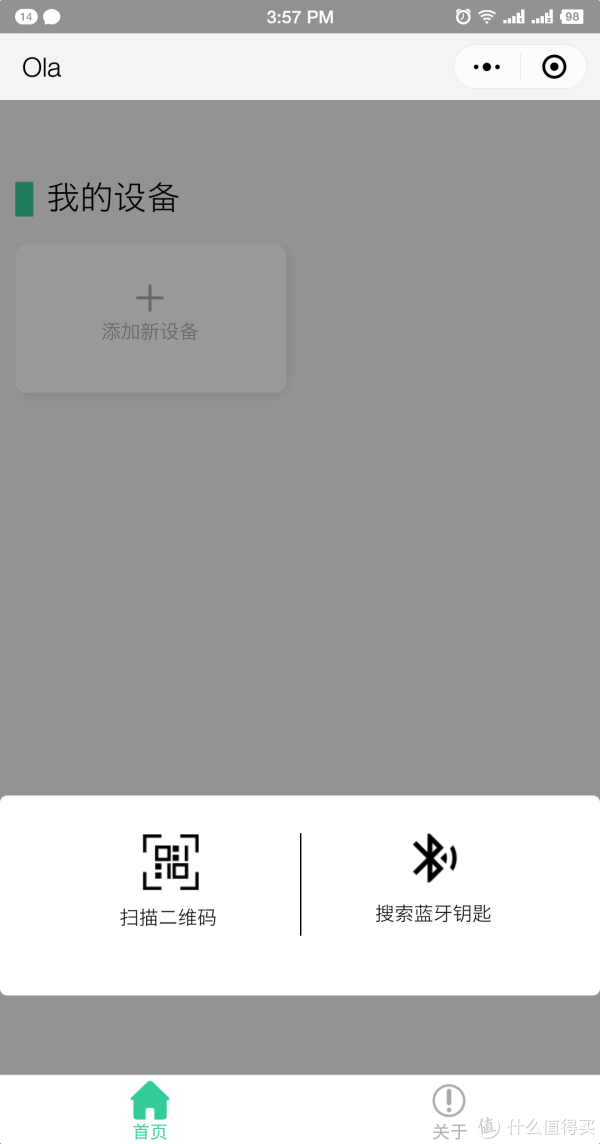The height and width of the screenshot is (1144, 600).
Task: Switch to the home tab (首页)
Action: [150, 1109]
